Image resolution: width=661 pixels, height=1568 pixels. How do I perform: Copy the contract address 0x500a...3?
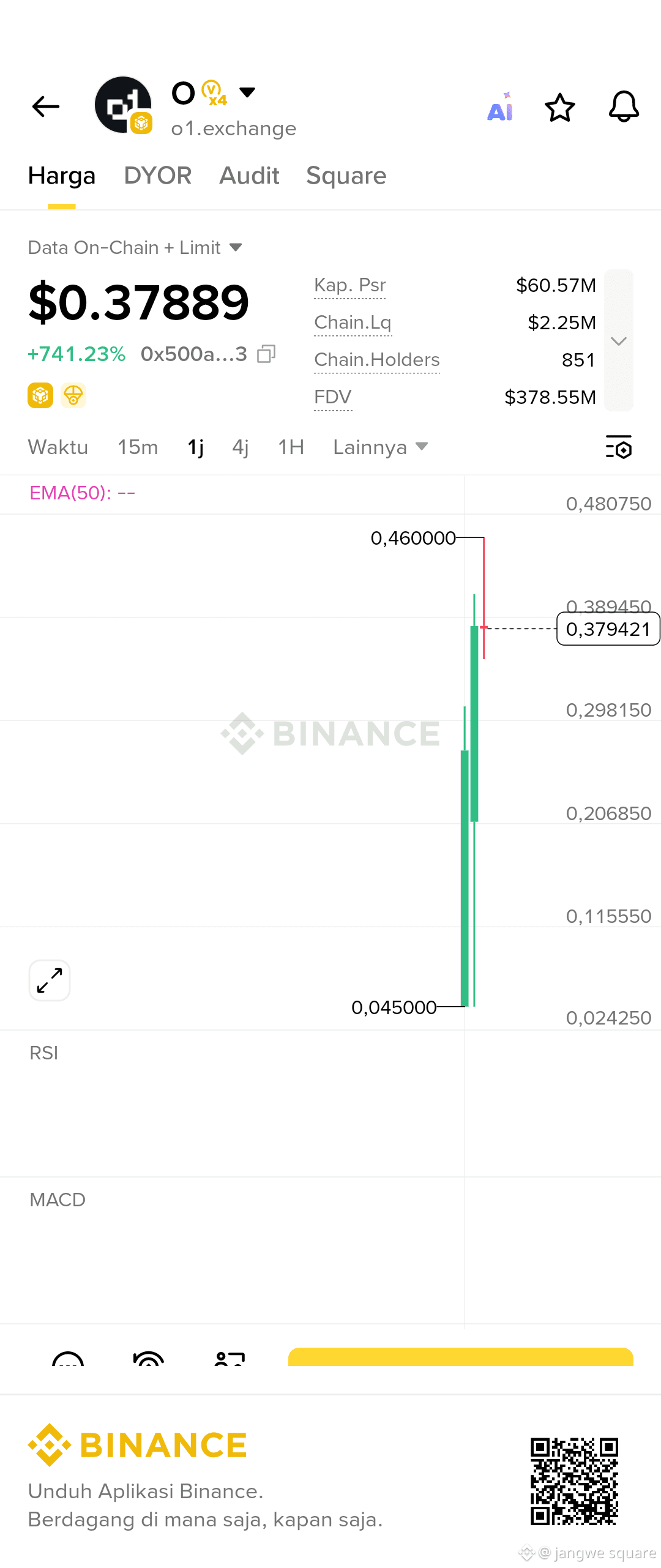266,354
